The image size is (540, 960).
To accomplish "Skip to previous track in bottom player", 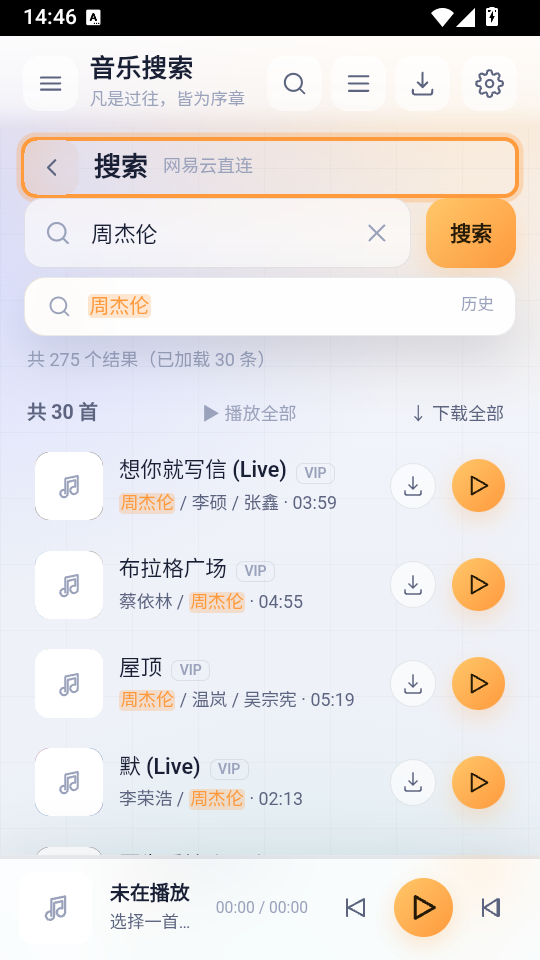I will [x=356, y=907].
